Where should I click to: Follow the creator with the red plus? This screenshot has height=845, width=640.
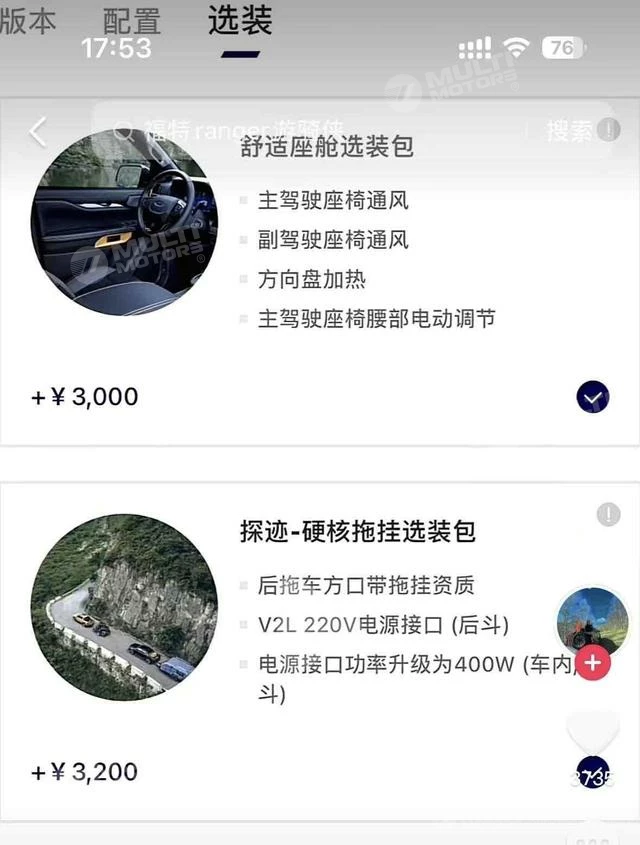[x=593, y=663]
